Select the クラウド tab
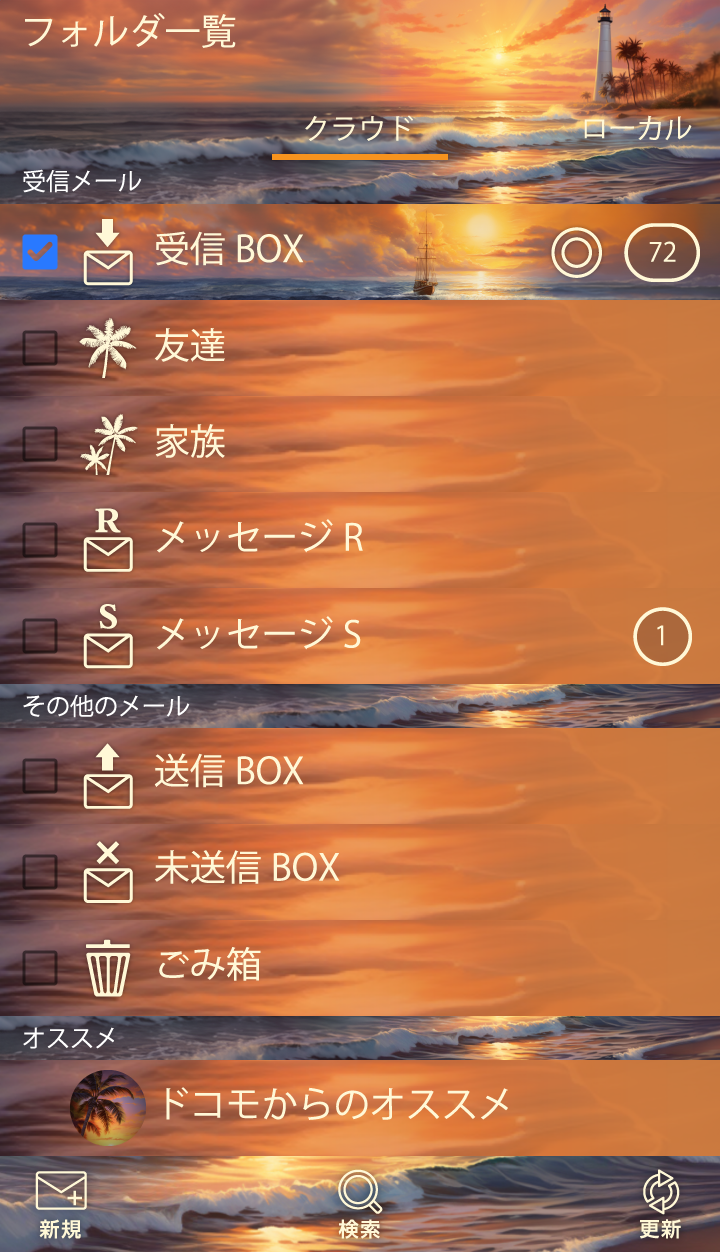Image resolution: width=720 pixels, height=1252 pixels. click(359, 129)
